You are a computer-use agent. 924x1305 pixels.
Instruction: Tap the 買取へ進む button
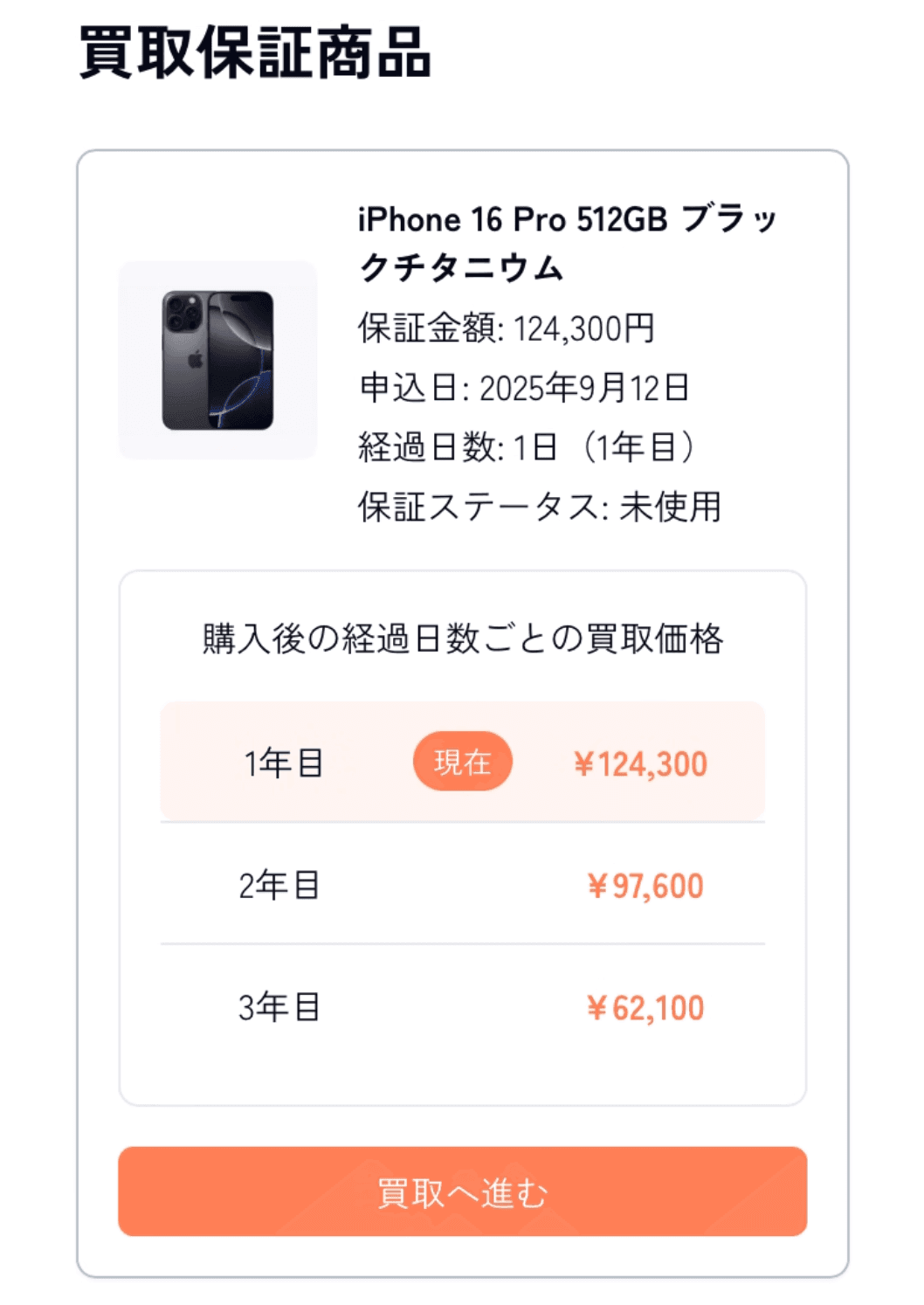[x=462, y=1191]
